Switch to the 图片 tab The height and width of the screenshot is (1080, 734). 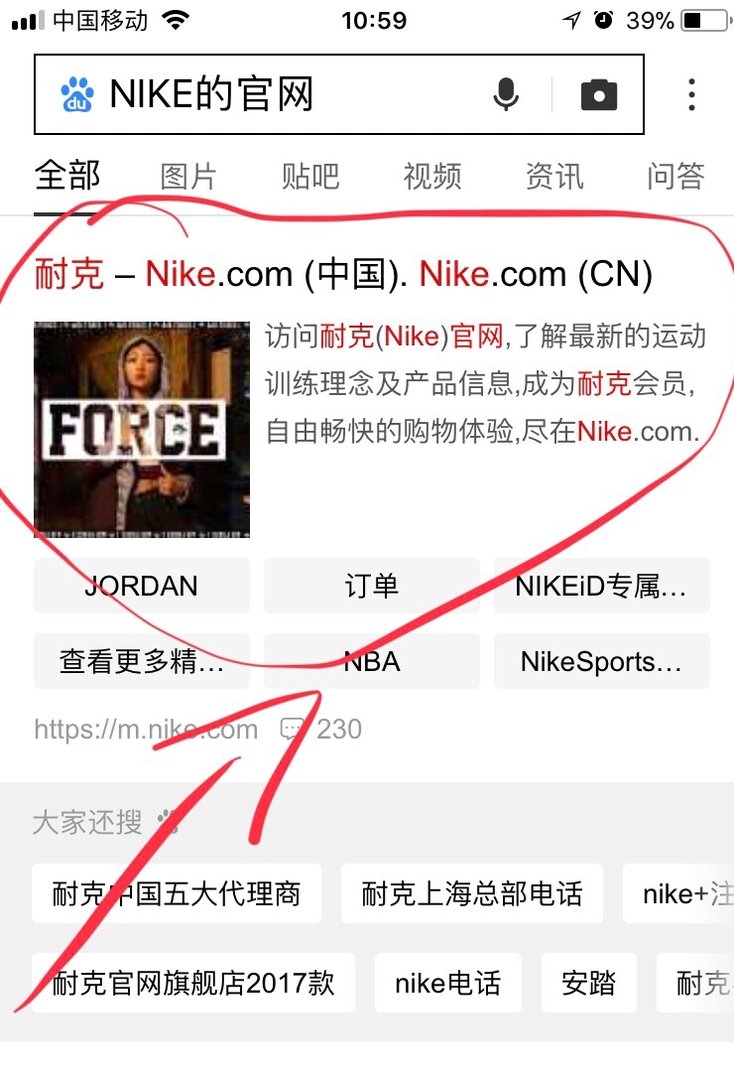pos(189,176)
